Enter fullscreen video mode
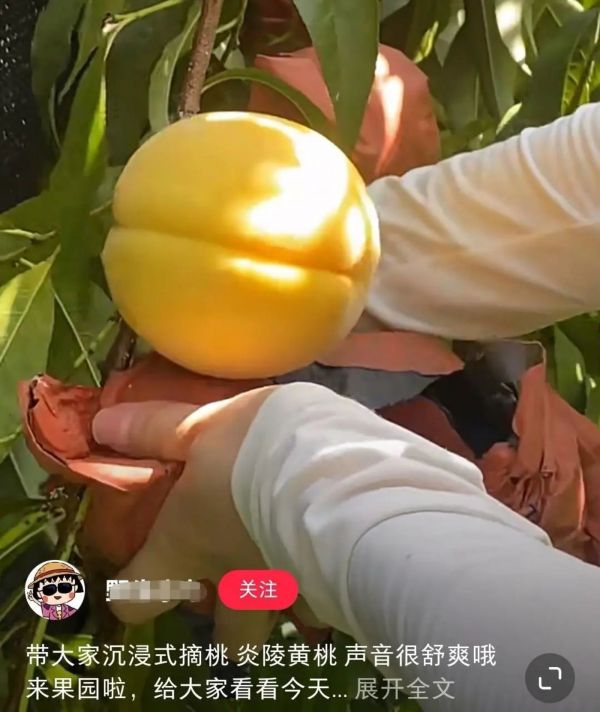The image size is (600, 712). click(x=550, y=678)
